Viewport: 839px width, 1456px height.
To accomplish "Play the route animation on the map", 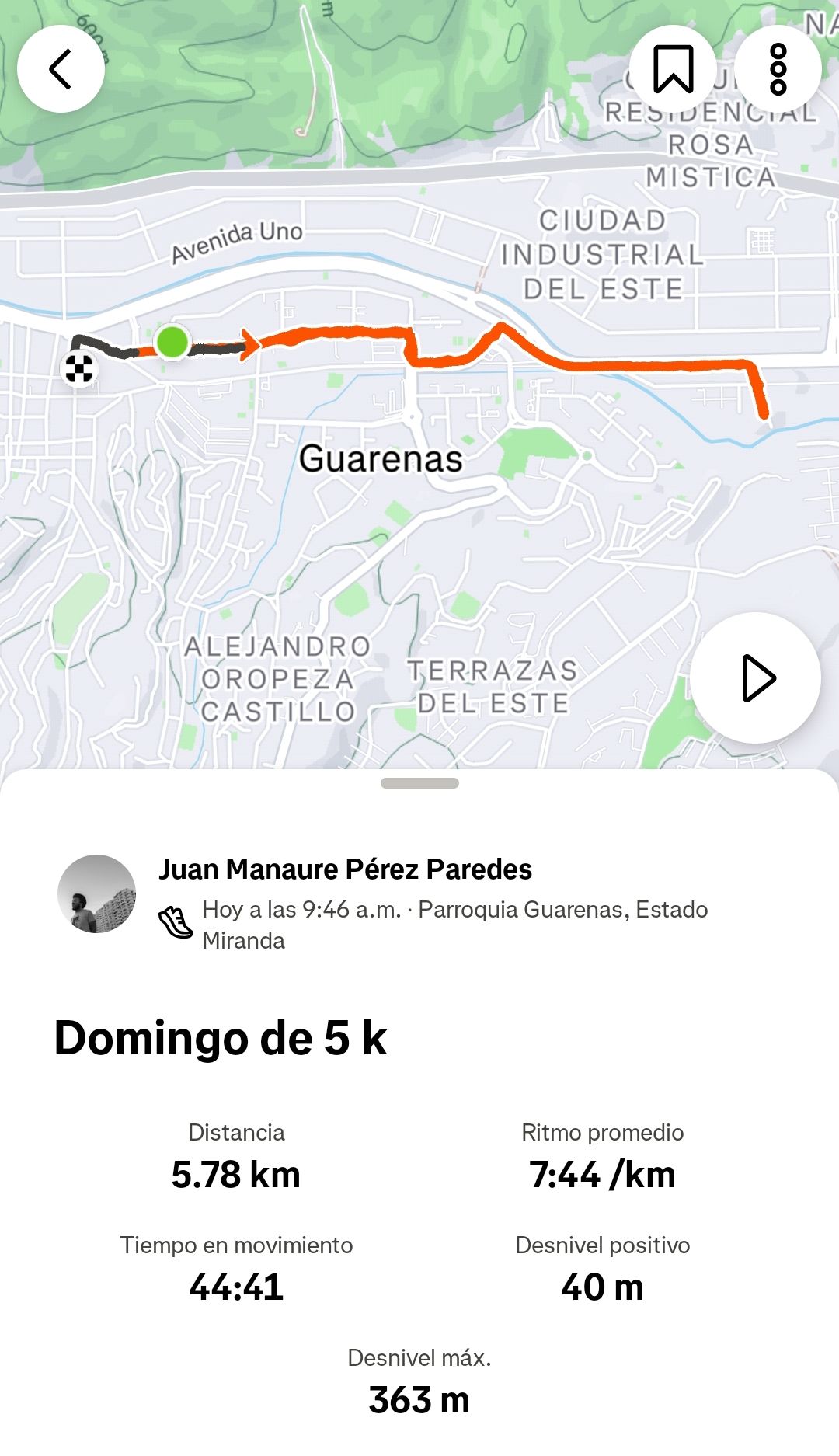I will 756,678.
